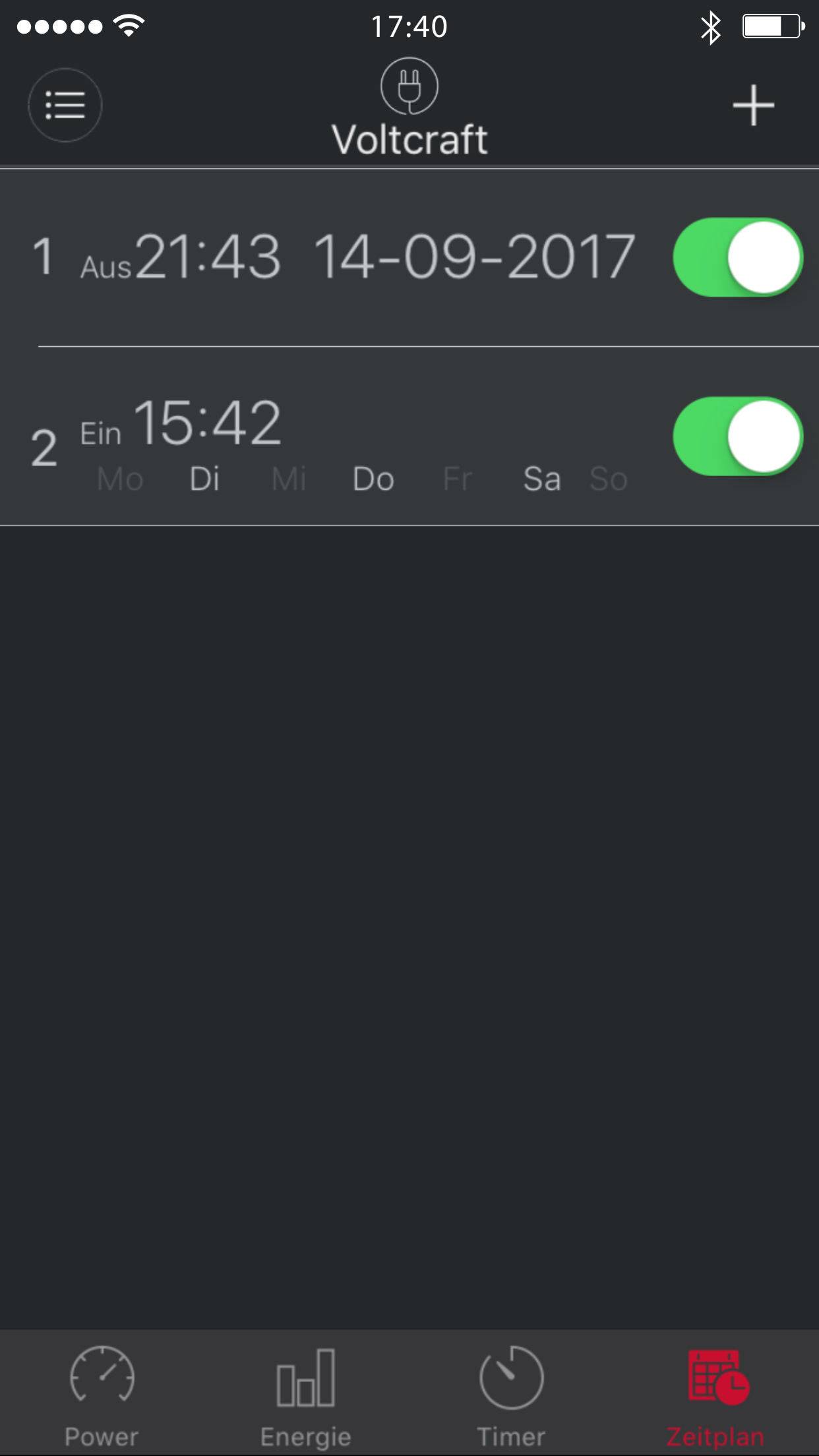This screenshot has height=1456, width=819.
Task: Deselect Tuesday on schedule 2
Action: coord(205,479)
